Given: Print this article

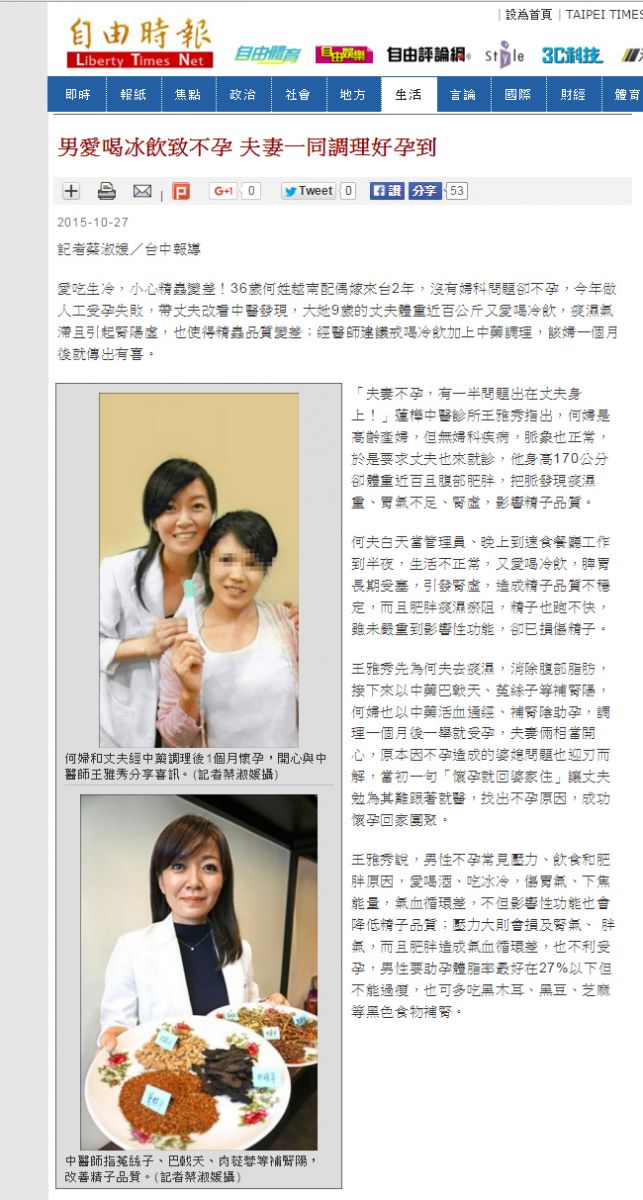Looking at the screenshot, I should [x=106, y=191].
